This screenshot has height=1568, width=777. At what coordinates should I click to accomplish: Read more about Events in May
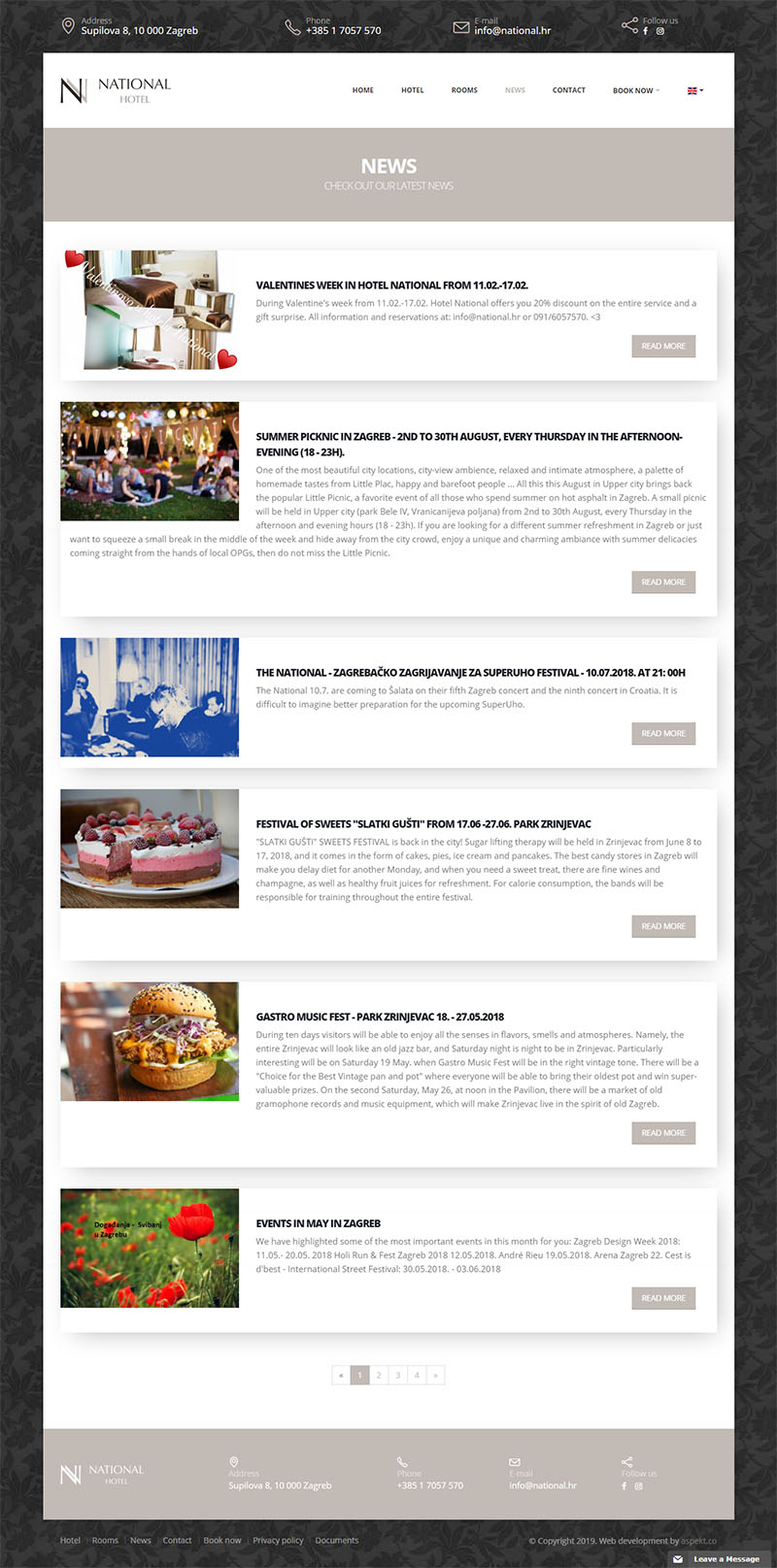click(x=663, y=1298)
